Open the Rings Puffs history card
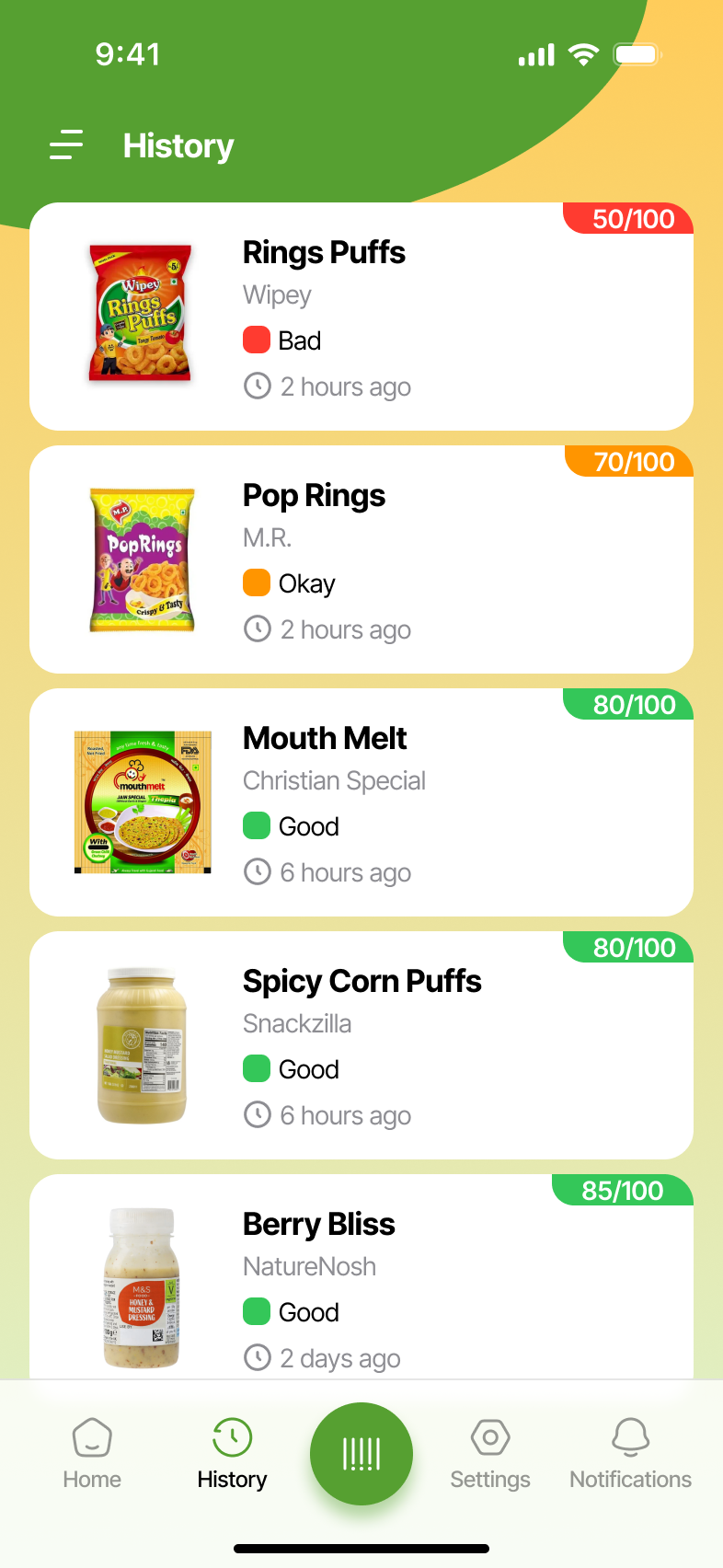Viewport: 723px width, 1568px height. coord(361,317)
